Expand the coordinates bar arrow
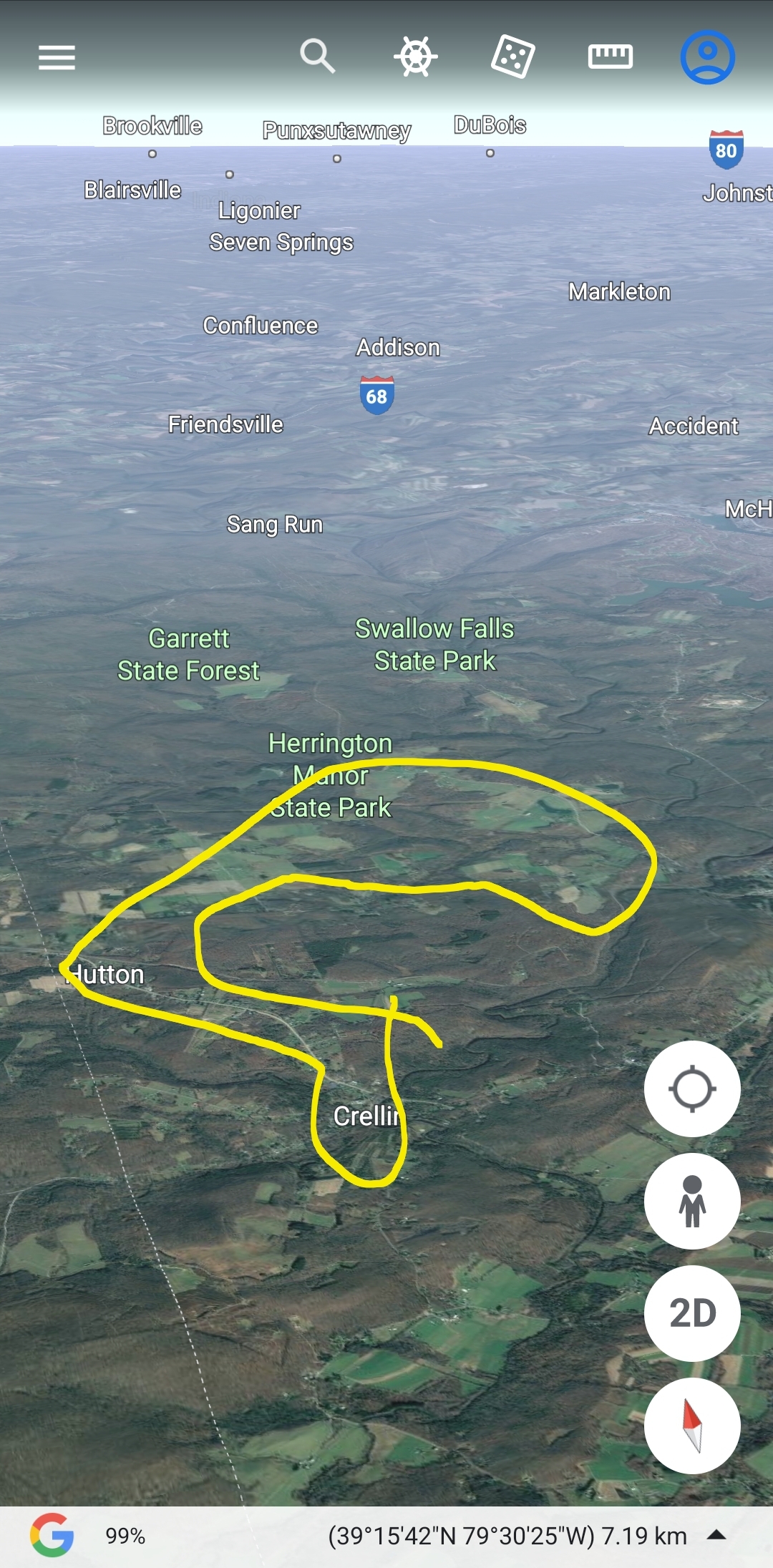This screenshot has width=773, height=1568. click(716, 1534)
